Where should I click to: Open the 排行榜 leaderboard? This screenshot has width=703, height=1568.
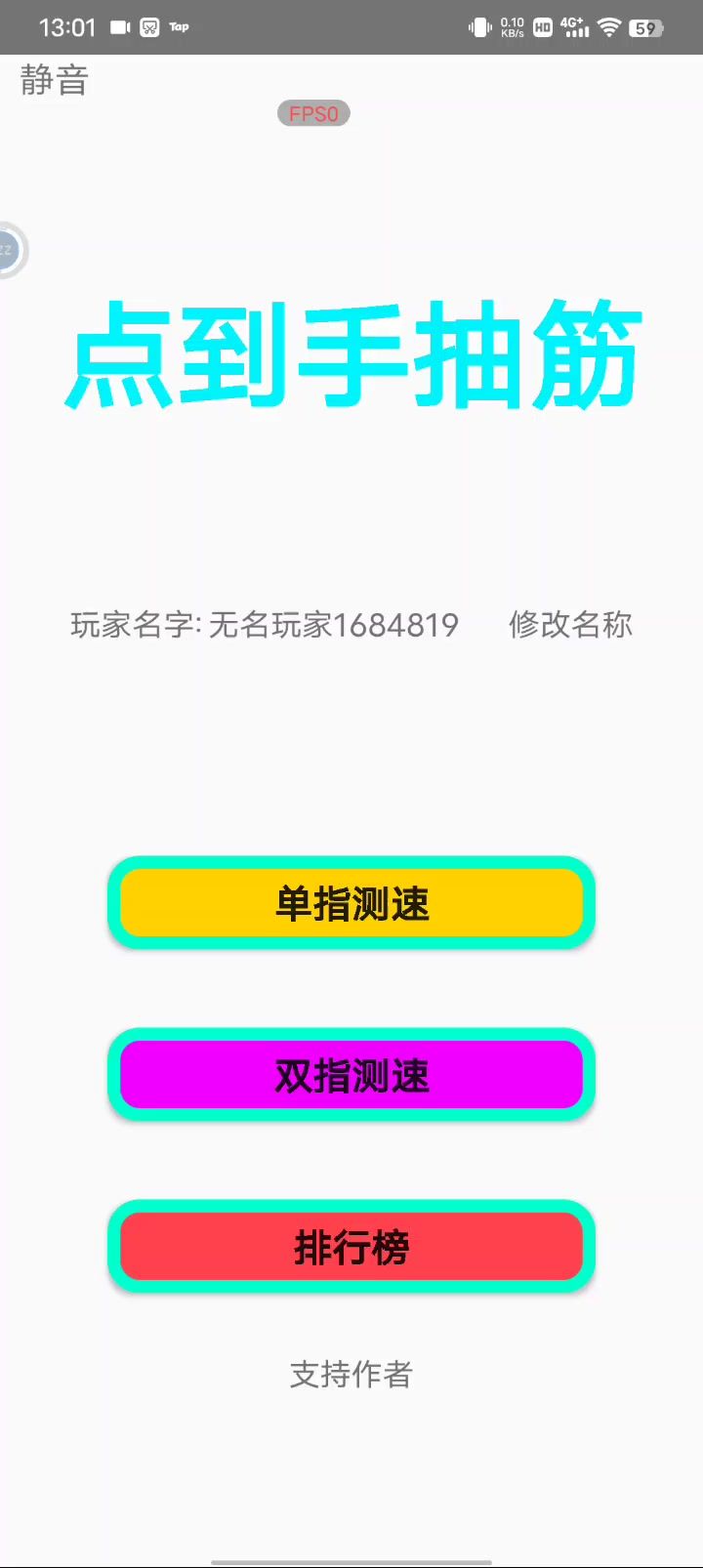(x=351, y=1247)
